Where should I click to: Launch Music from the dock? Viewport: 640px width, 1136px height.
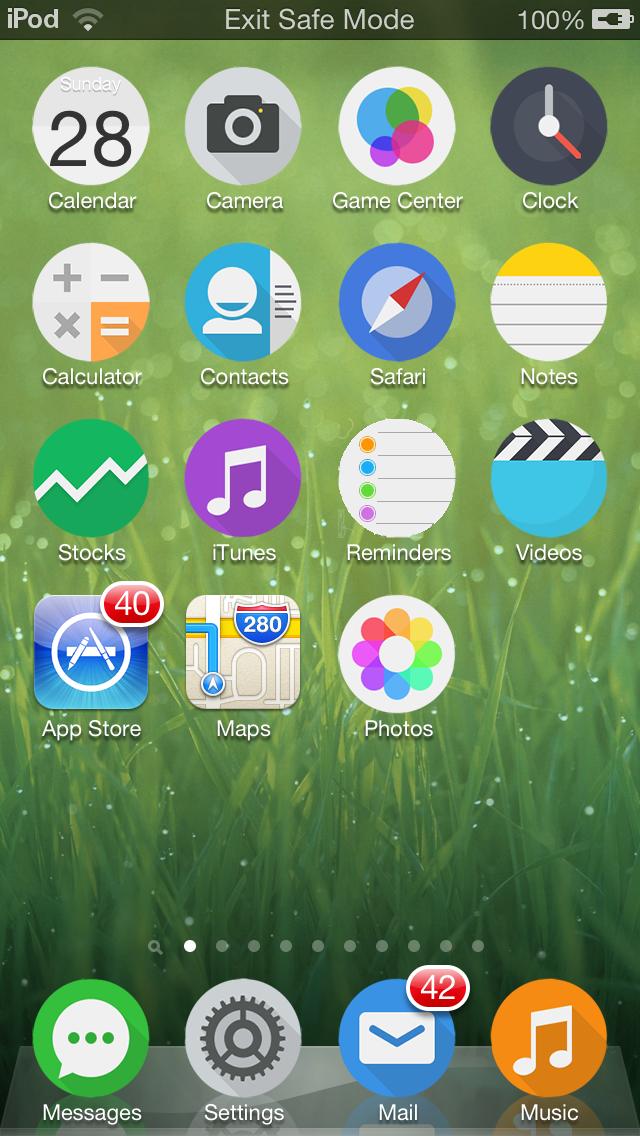pos(549,1039)
